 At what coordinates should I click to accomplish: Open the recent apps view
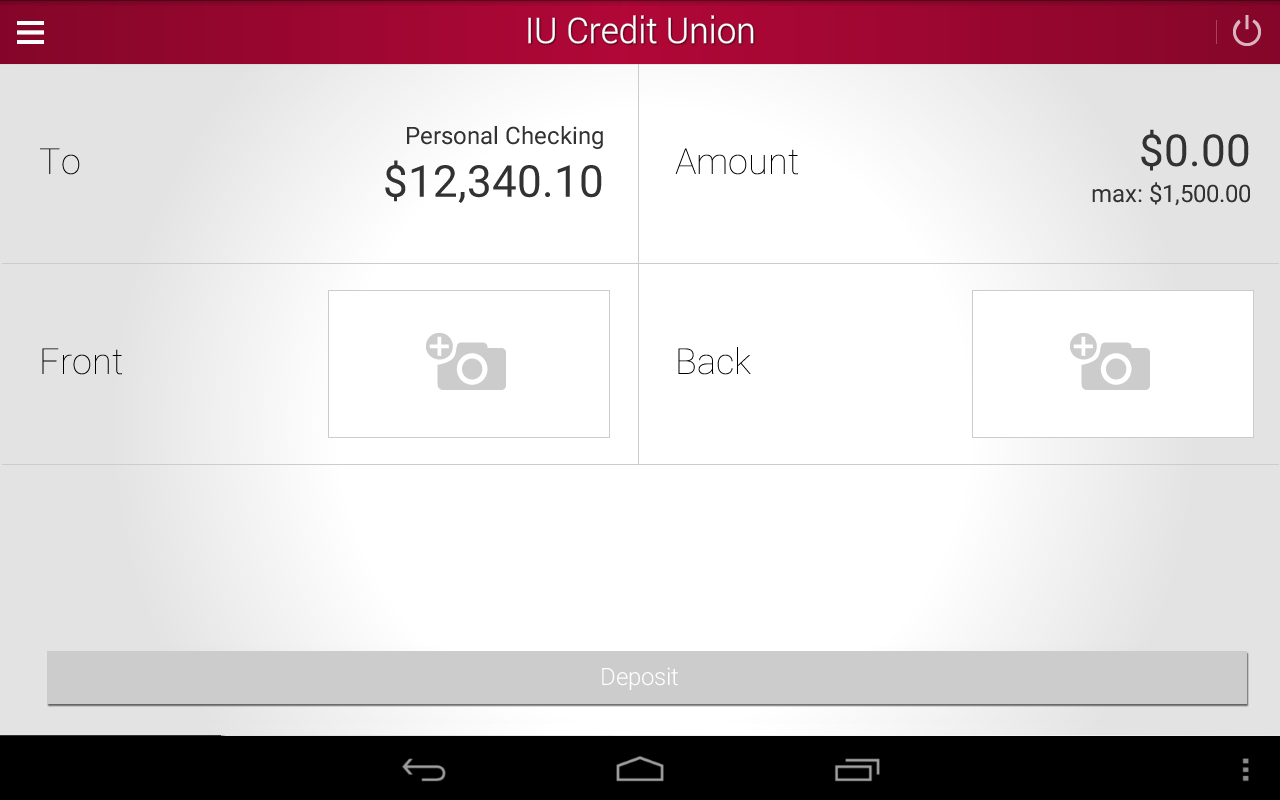tap(857, 769)
